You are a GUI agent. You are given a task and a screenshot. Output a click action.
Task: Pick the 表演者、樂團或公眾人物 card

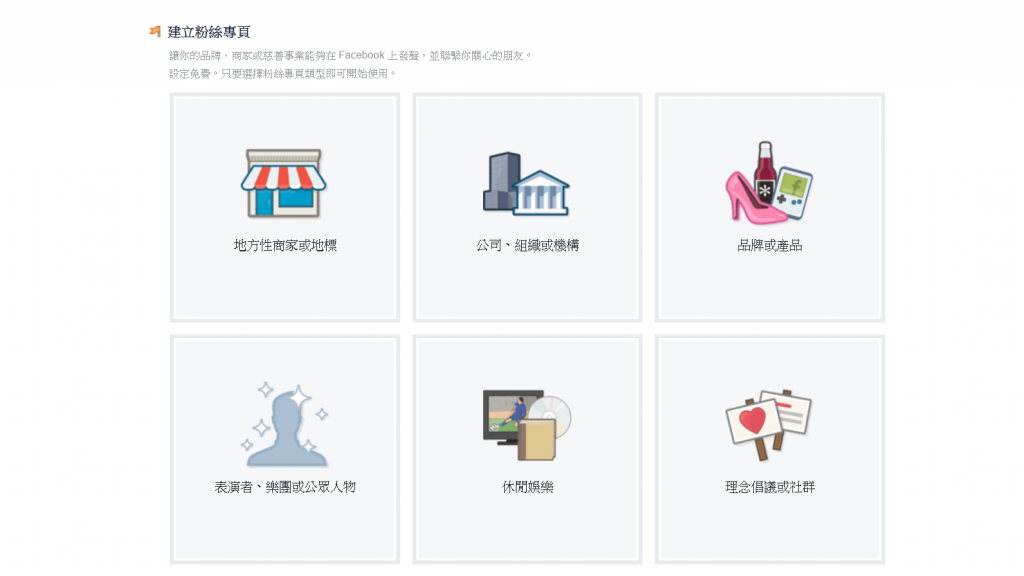(285, 449)
